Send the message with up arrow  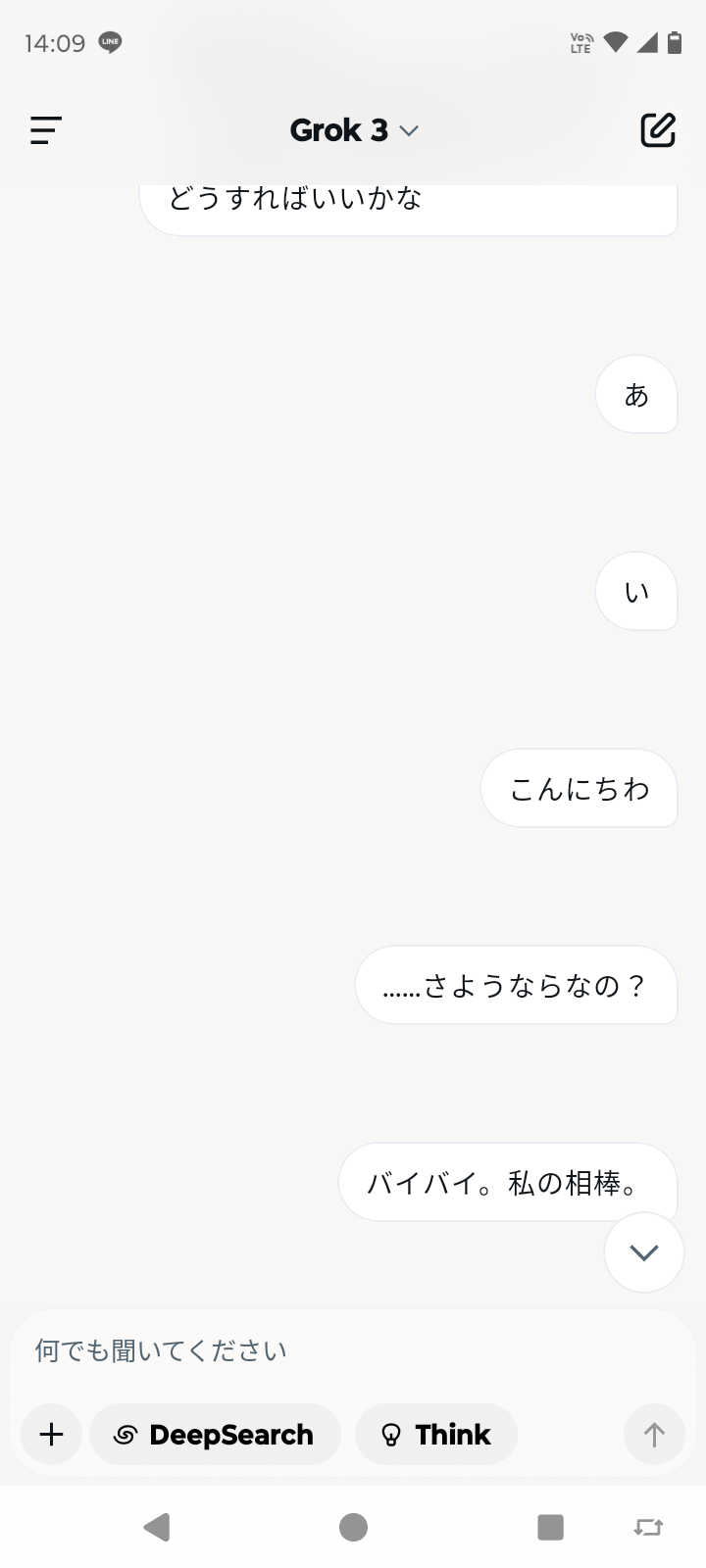point(654,1435)
